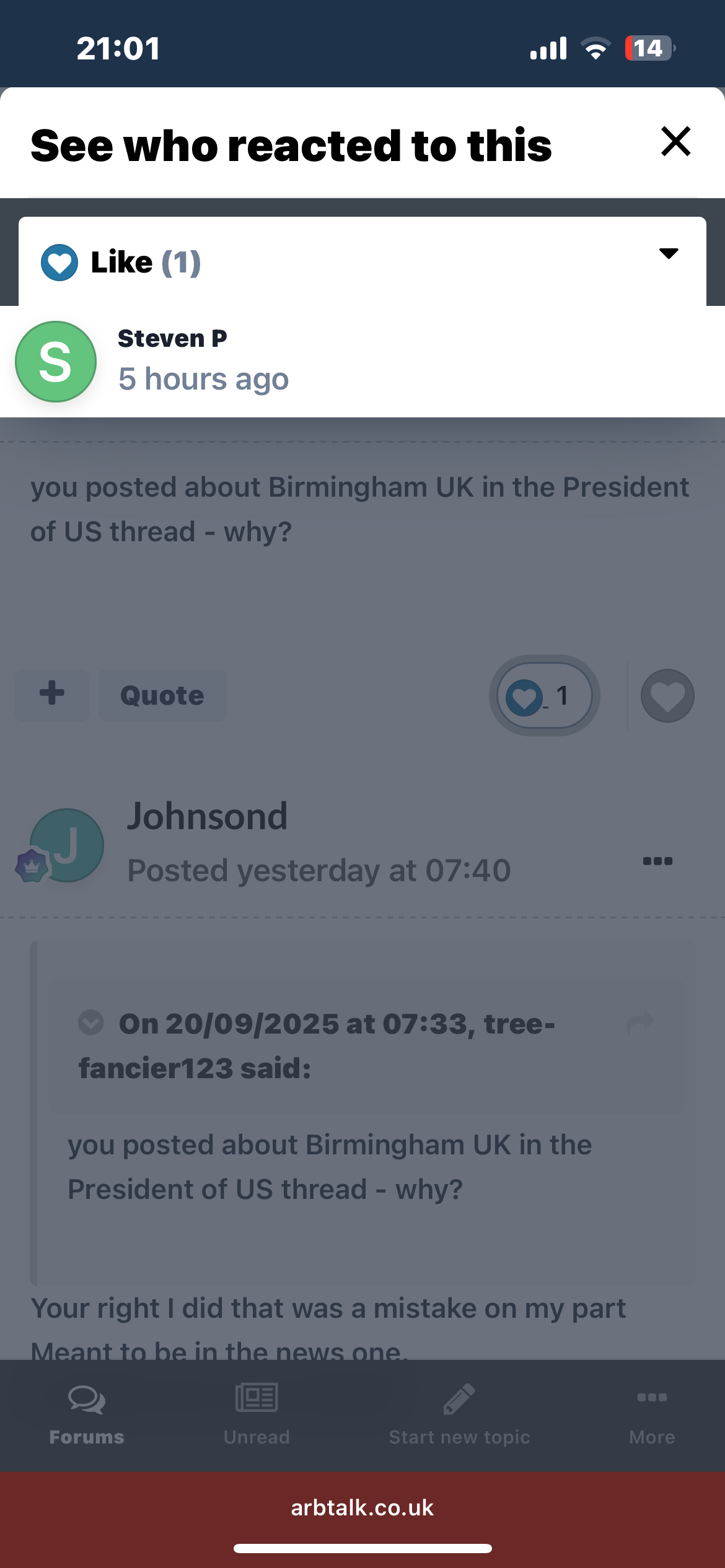Go to the quoted original post arrow

[640, 1022]
